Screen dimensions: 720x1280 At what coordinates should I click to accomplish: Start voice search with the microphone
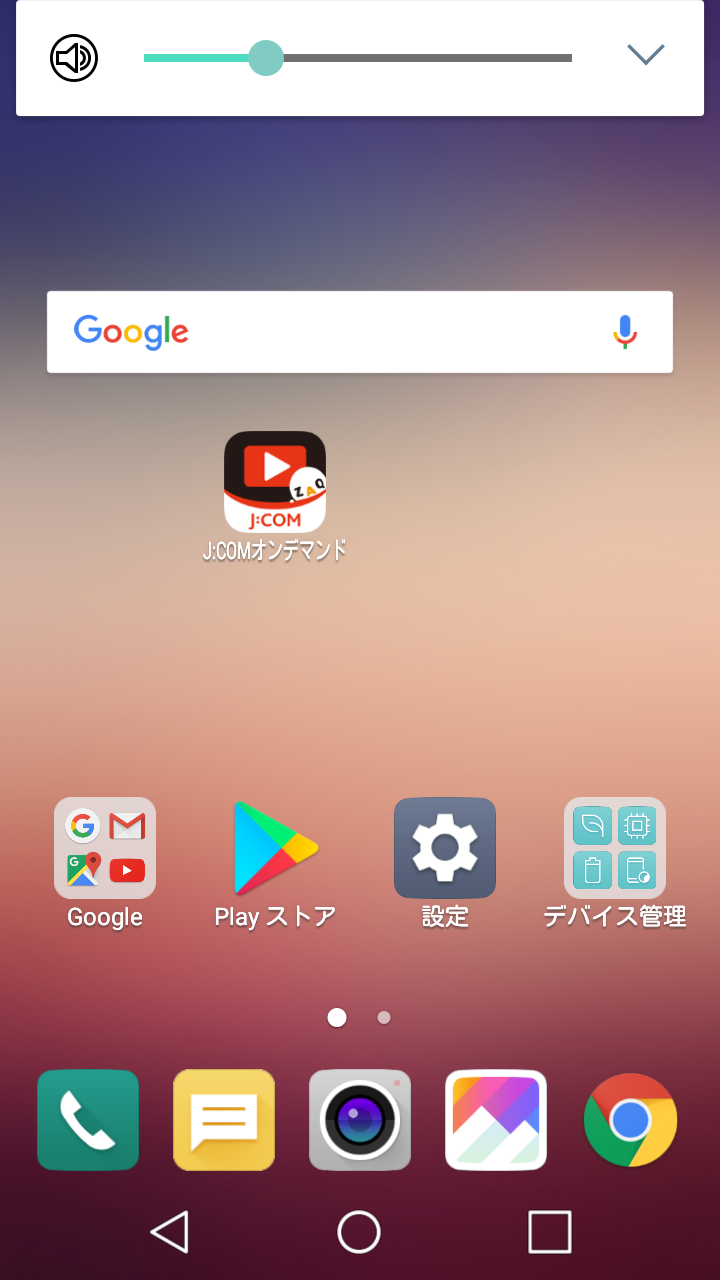point(625,332)
